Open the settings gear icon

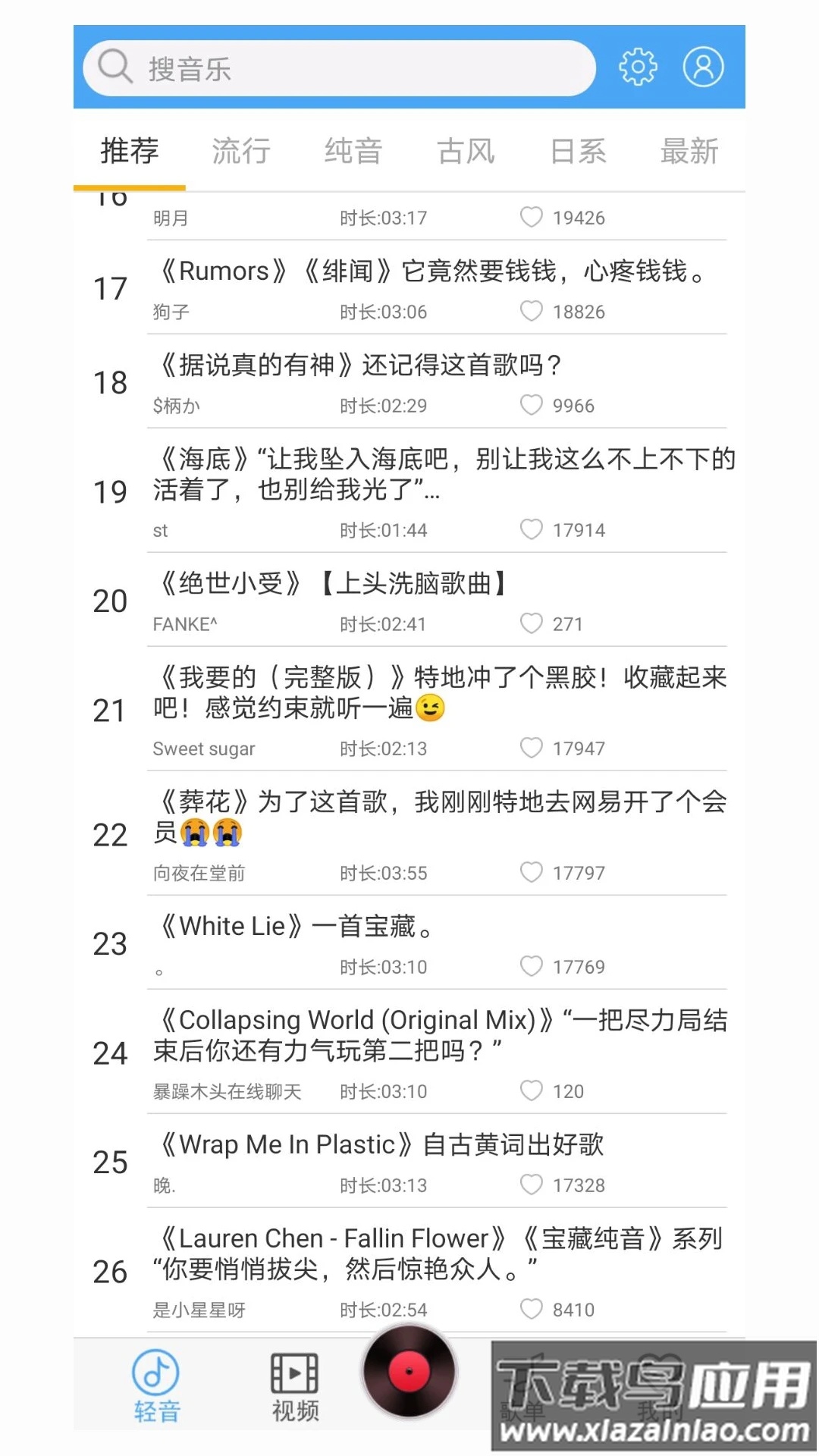click(x=638, y=67)
